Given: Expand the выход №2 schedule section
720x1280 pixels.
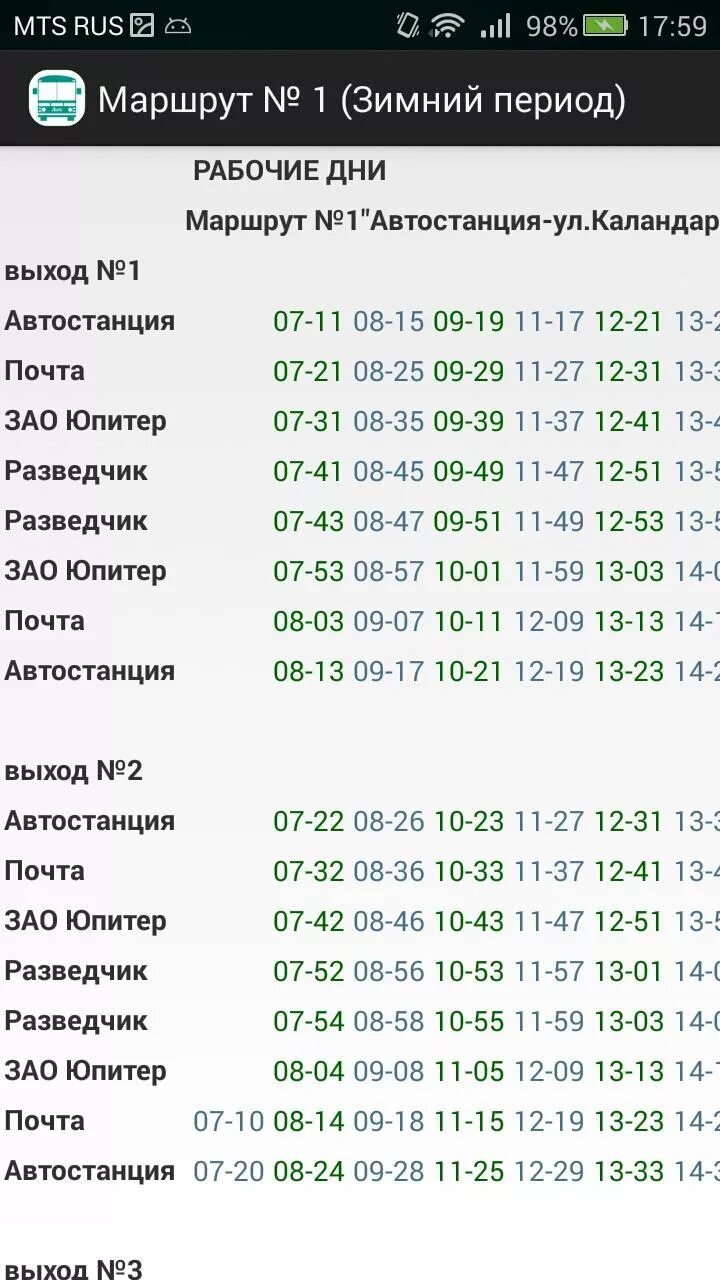Looking at the screenshot, I should coord(73,771).
